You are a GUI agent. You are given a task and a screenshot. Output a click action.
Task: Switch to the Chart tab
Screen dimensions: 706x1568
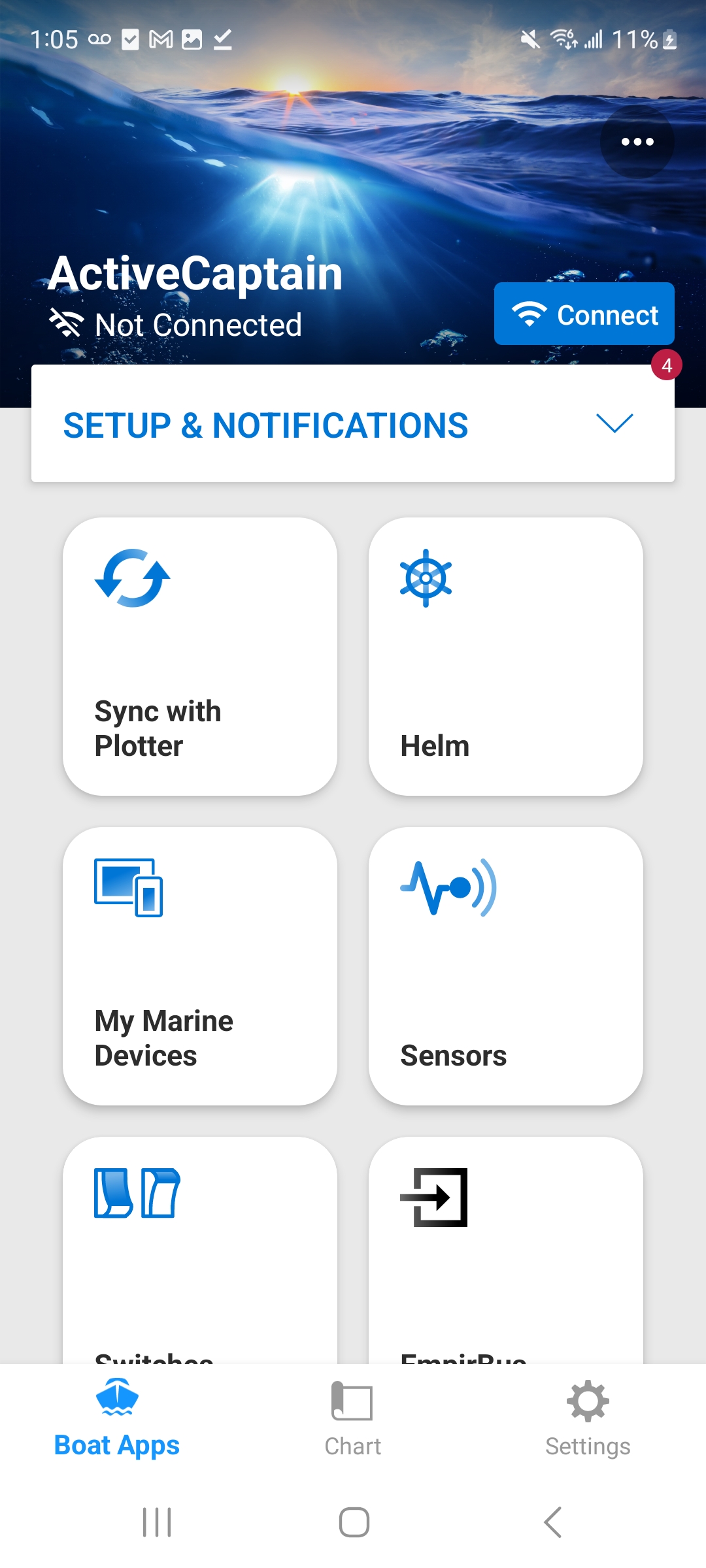click(x=353, y=1418)
